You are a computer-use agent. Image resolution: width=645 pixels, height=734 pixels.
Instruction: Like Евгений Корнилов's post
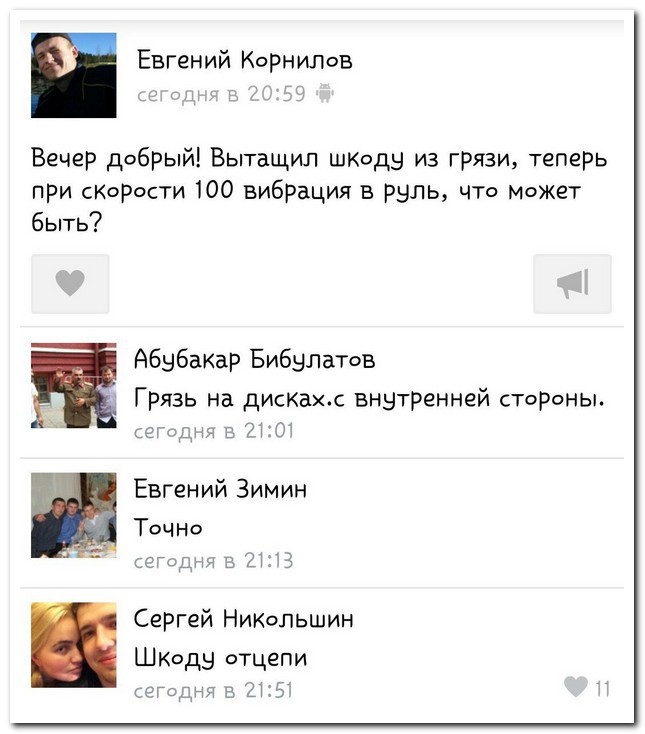click(70, 284)
